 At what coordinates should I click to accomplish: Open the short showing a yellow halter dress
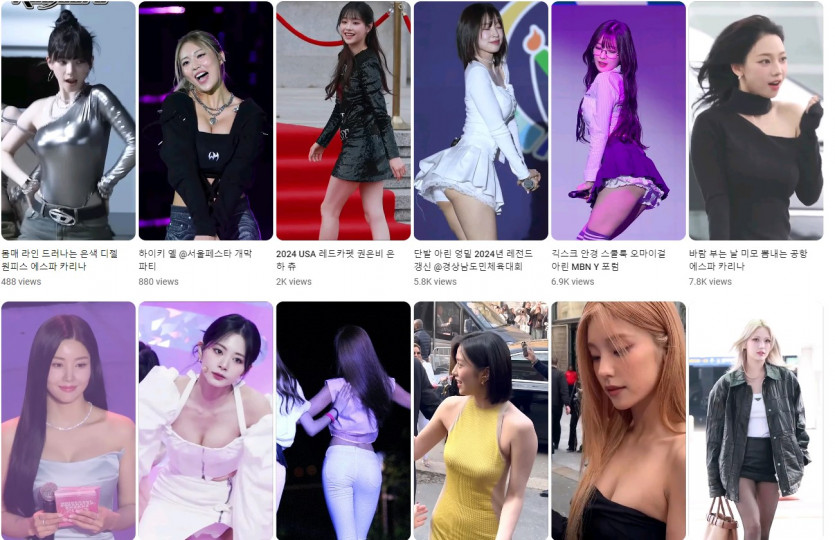pos(481,420)
